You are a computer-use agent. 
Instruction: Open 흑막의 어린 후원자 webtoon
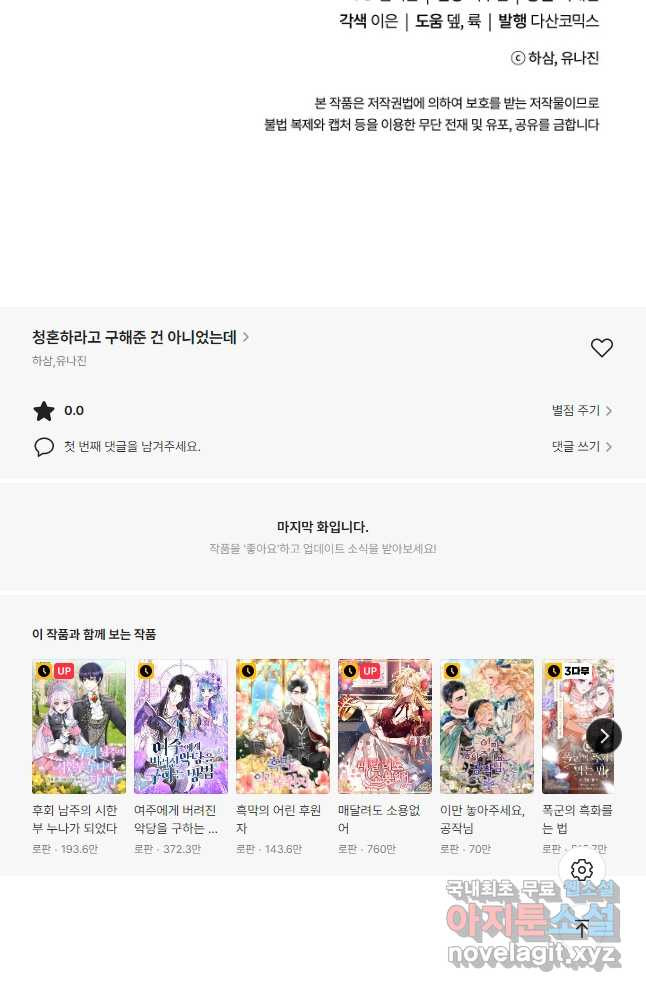coord(283,727)
